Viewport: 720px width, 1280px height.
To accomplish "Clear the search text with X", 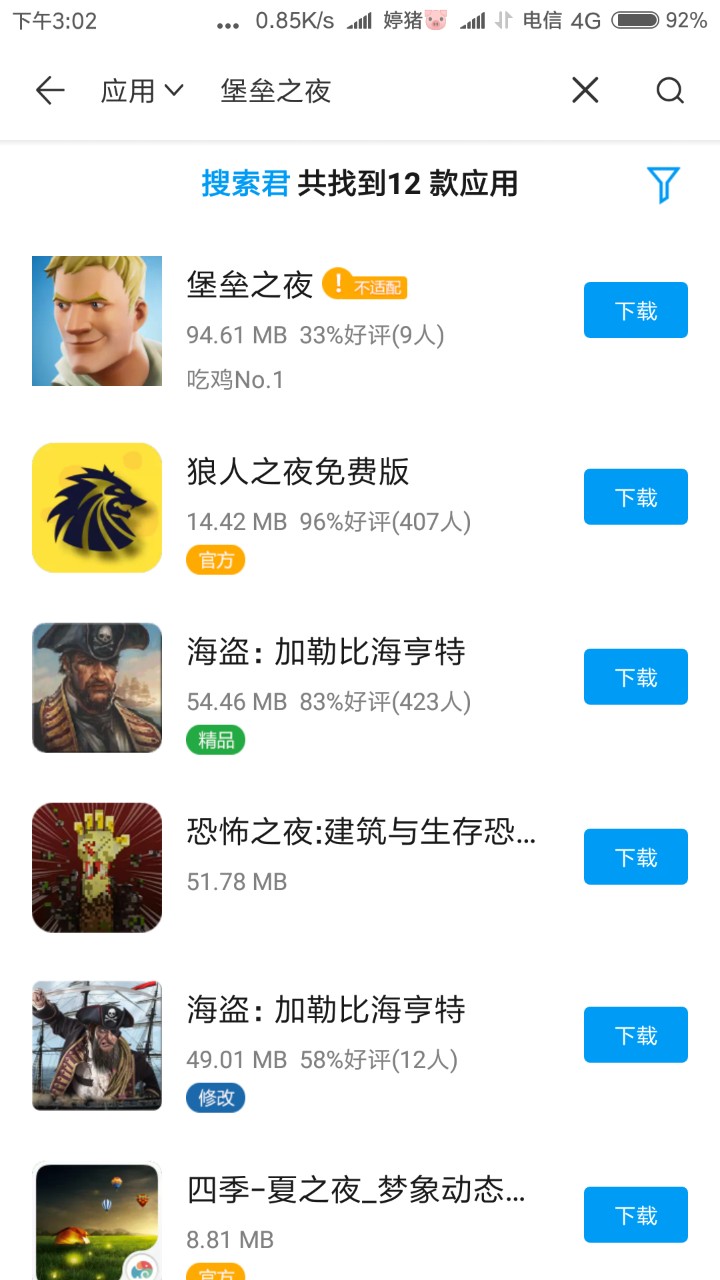I will coord(585,91).
